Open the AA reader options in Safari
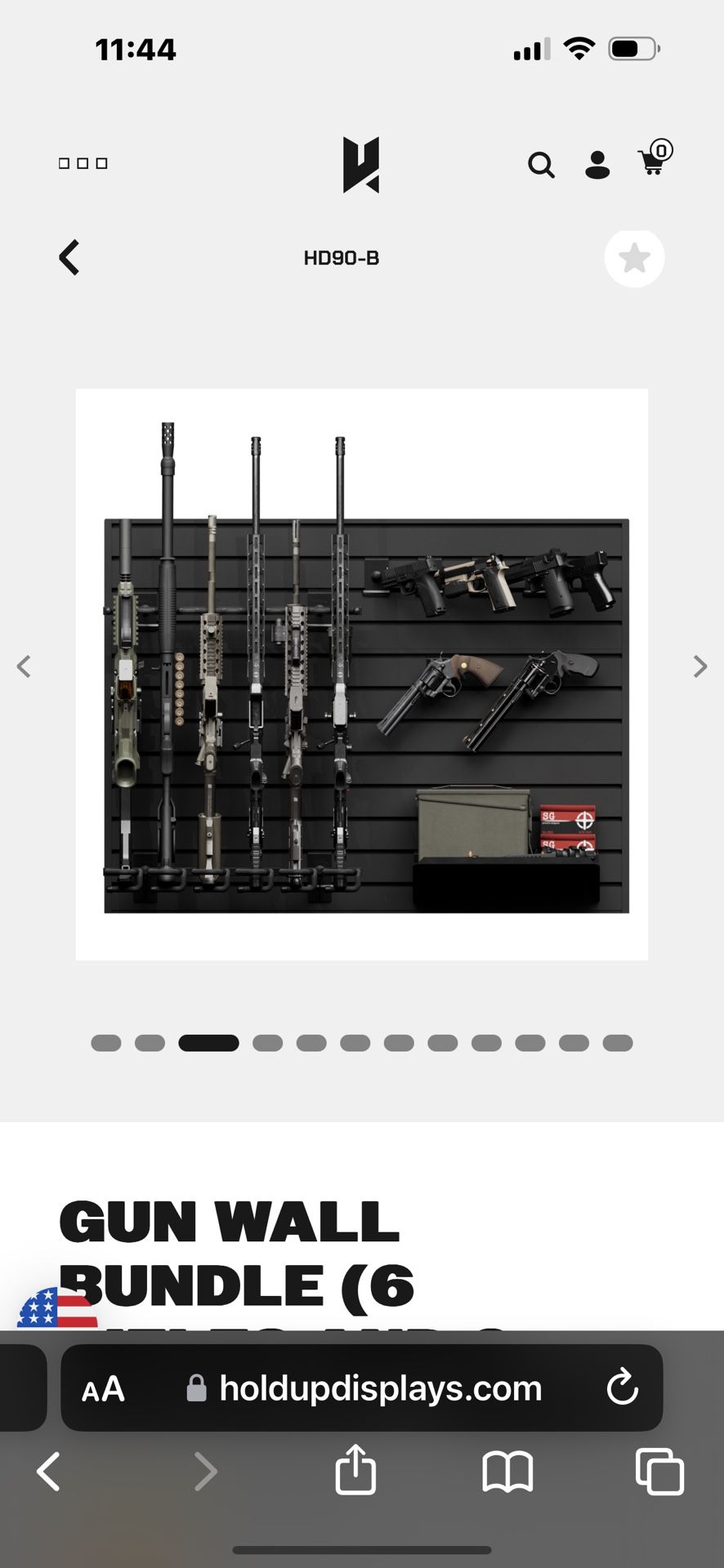Image resolution: width=724 pixels, height=1568 pixels. click(104, 1389)
